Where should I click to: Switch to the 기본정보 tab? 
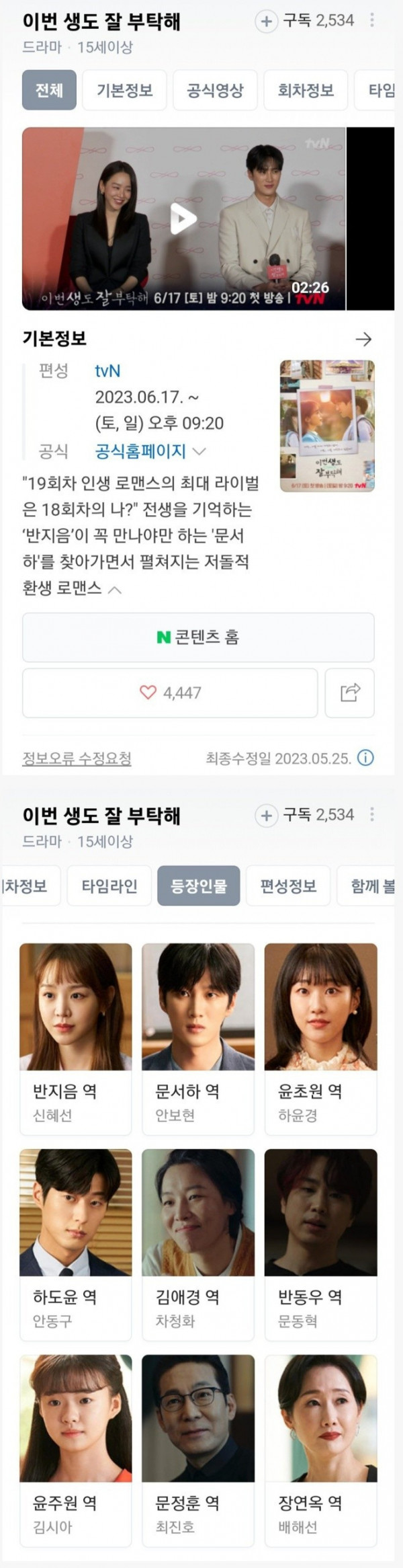pos(124,90)
